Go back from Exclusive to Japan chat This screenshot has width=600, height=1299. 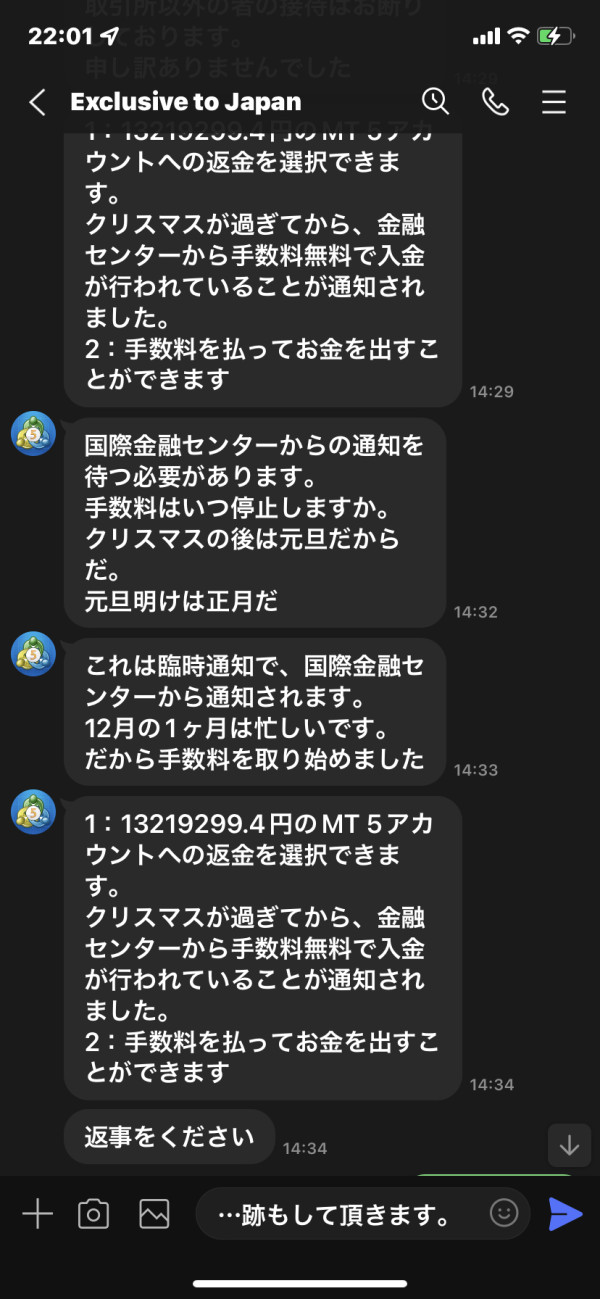click(37, 102)
